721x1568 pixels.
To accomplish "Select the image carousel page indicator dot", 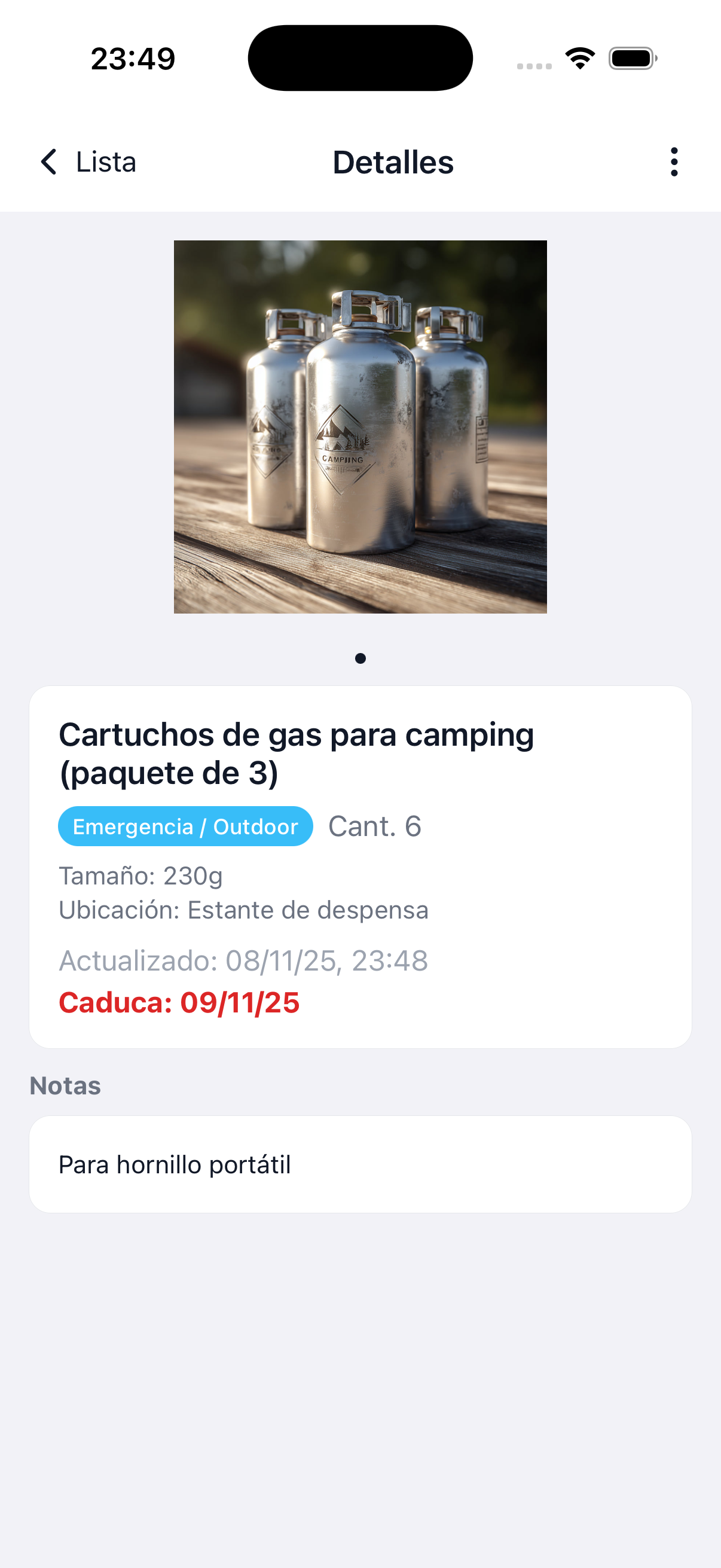I will coord(360,658).
